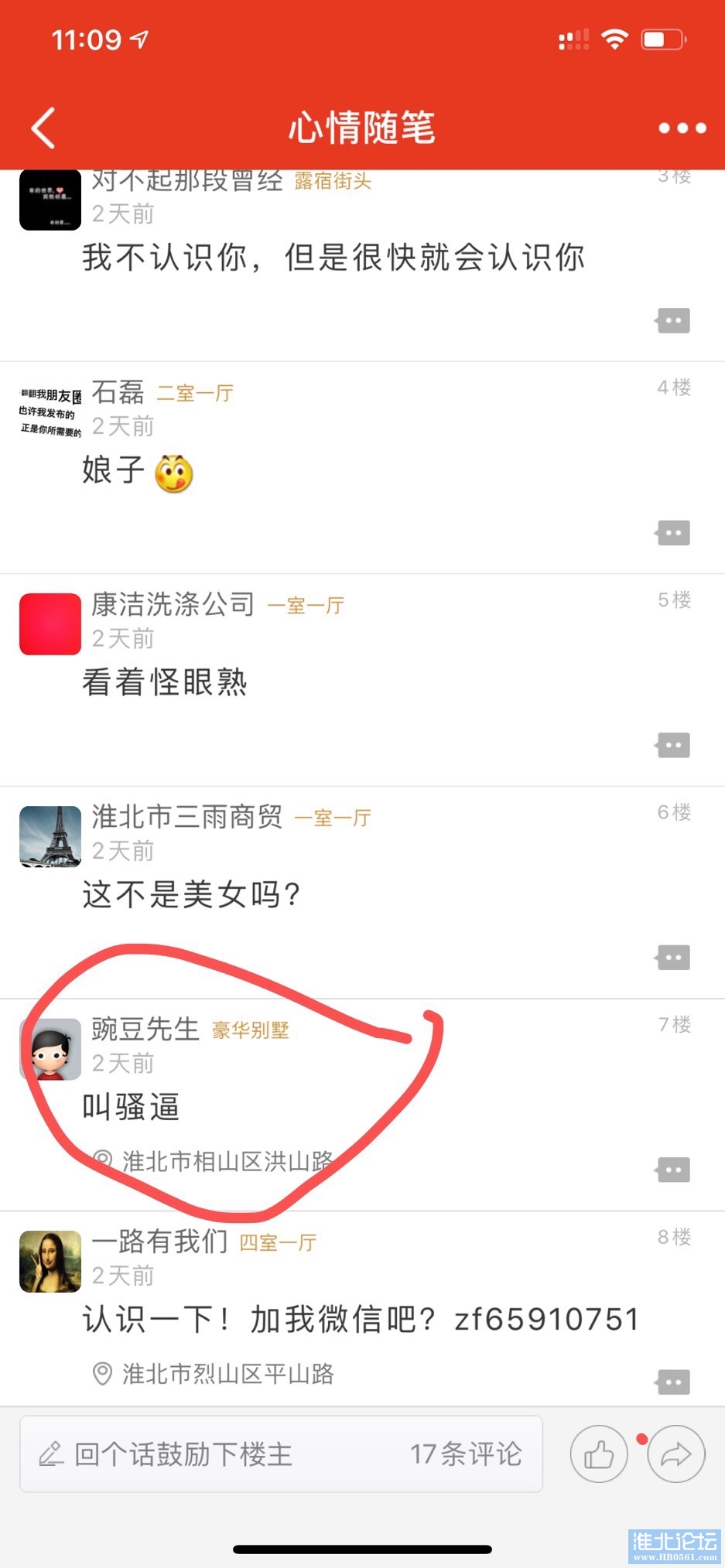Reply to 豌豆先生's comment
The image size is (725, 1568).
pyautogui.click(x=672, y=1170)
